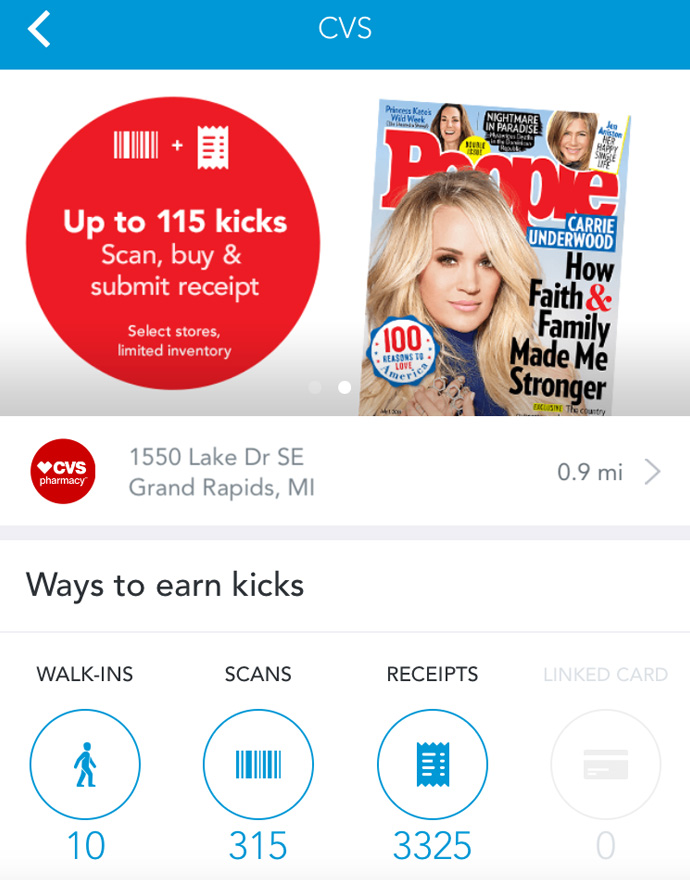
Task: Open the Scans barcode option
Action: pyautogui.click(x=258, y=765)
